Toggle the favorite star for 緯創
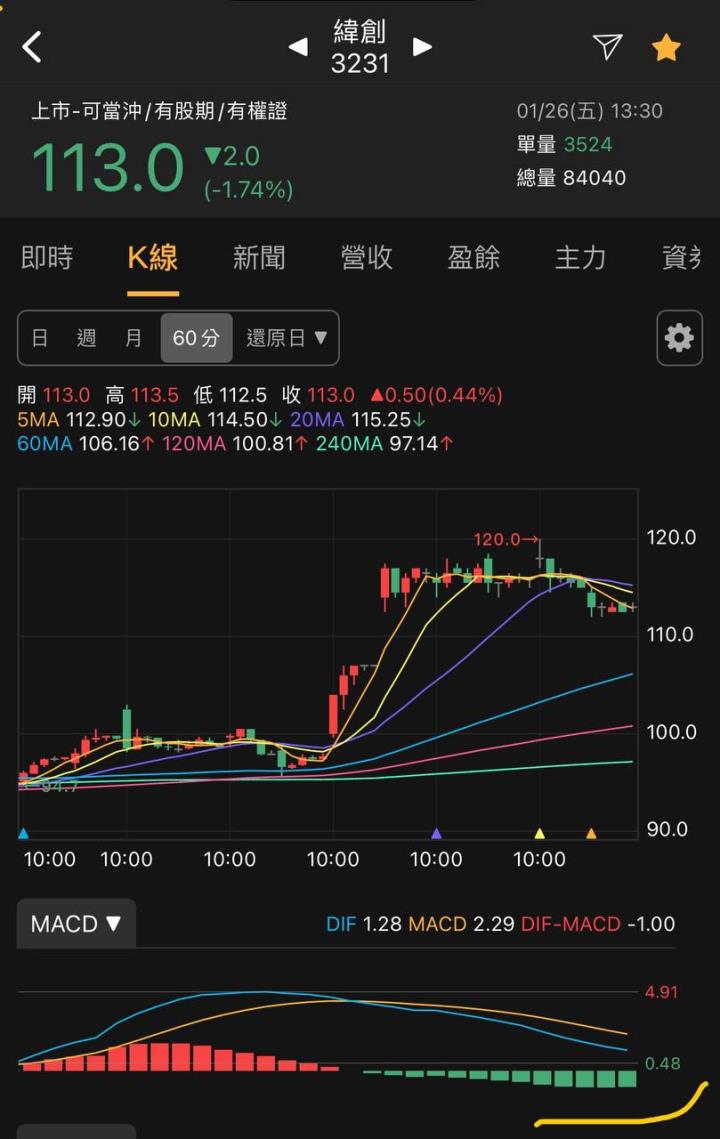 (666, 47)
